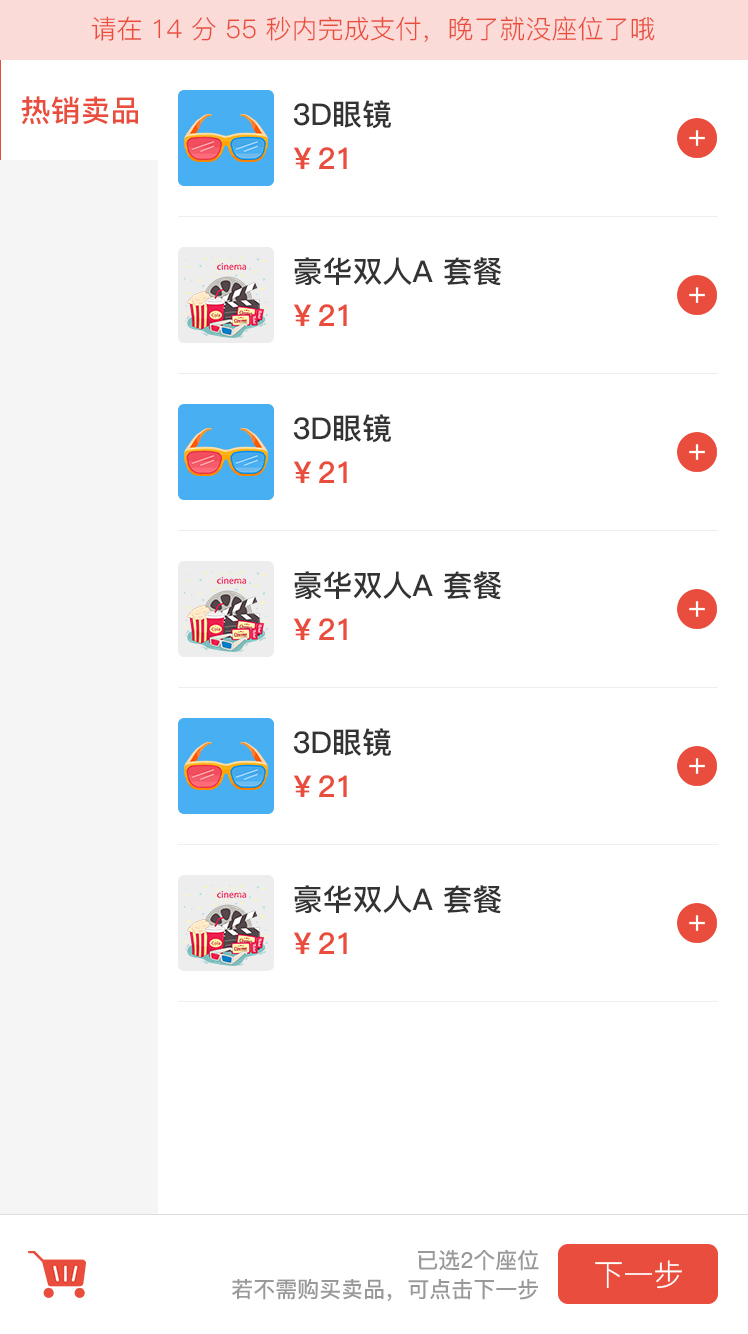This screenshot has width=748, height=1334.
Task: Add the first 3D眼镜 to cart
Action: click(697, 138)
